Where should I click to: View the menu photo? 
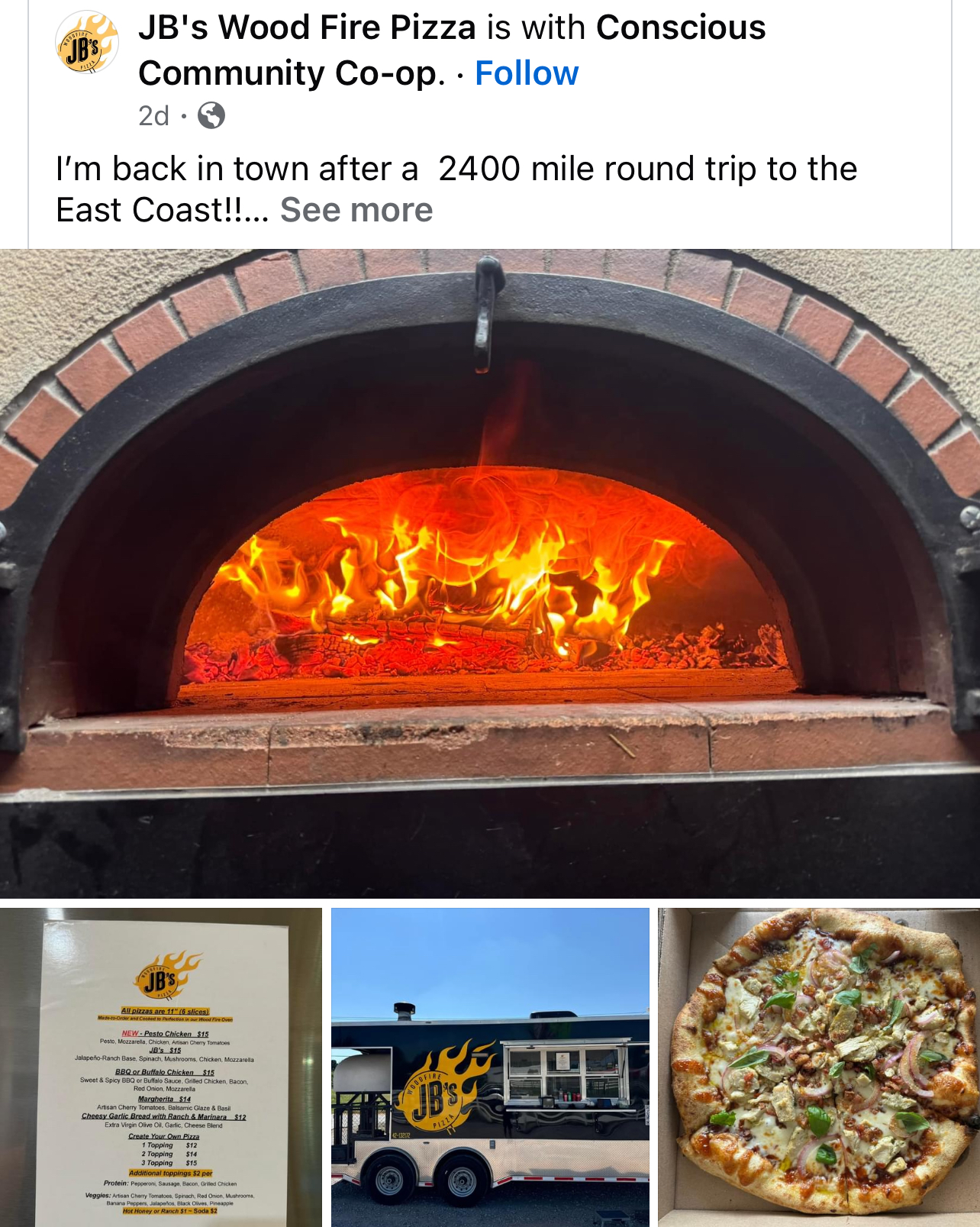pyautogui.click(x=161, y=1067)
